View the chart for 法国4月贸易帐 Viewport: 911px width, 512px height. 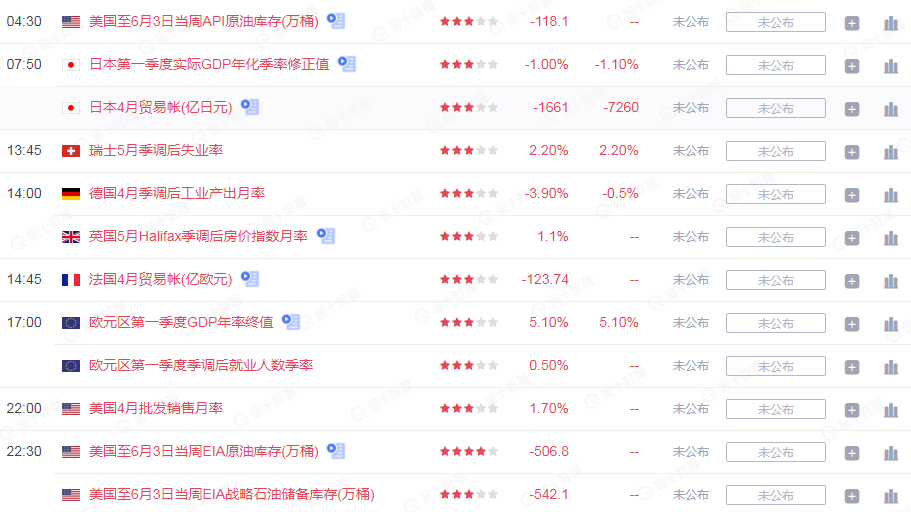coord(890,281)
